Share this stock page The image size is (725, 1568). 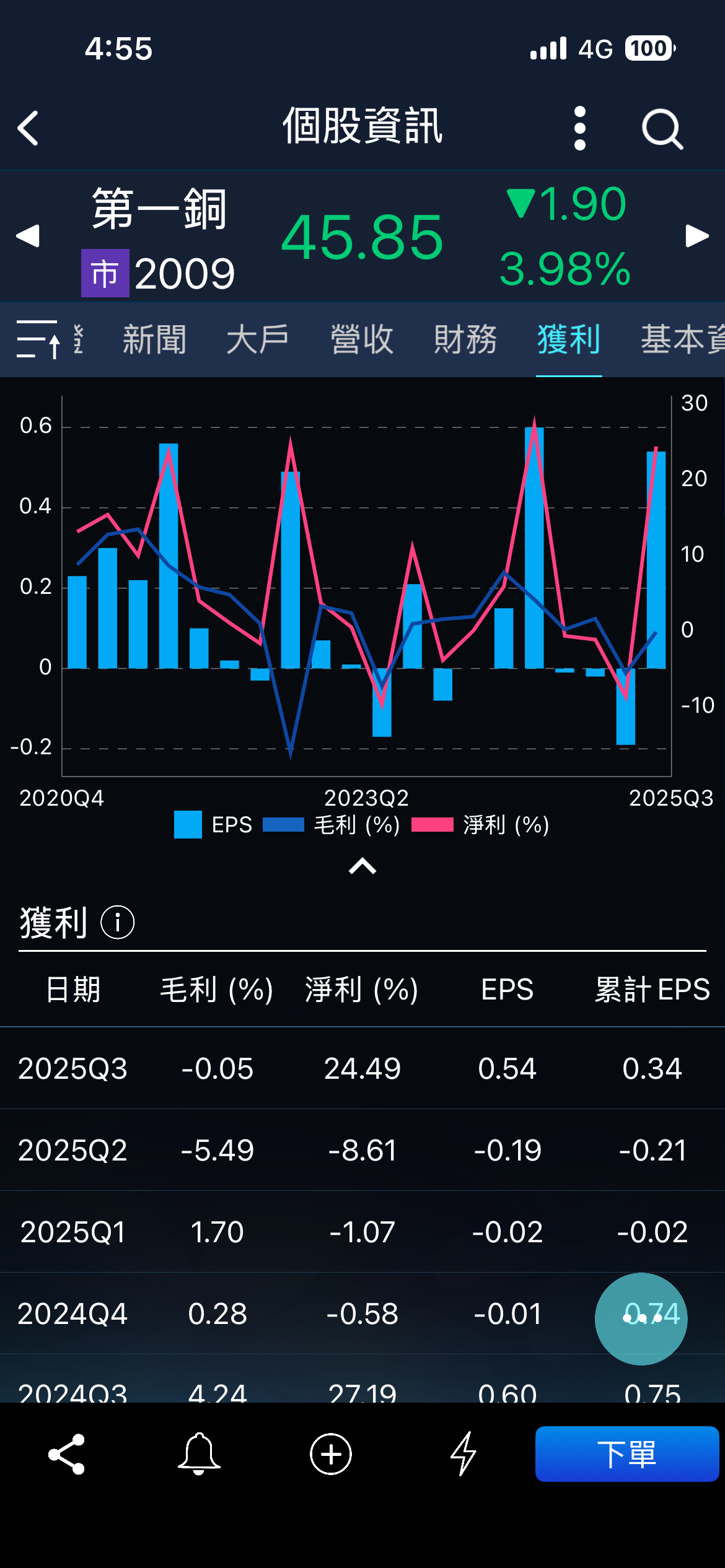(x=66, y=1453)
